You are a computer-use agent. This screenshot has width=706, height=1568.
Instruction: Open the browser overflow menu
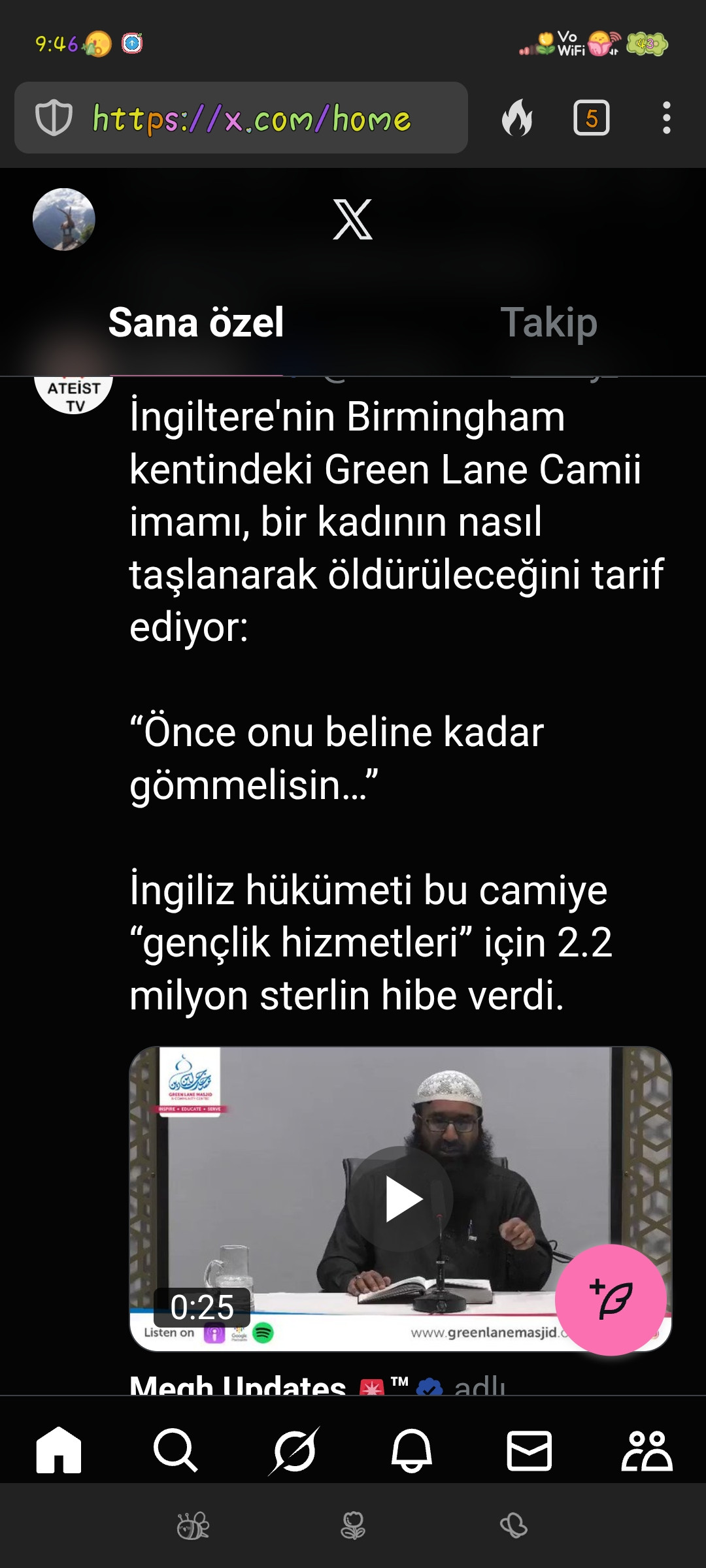(666, 118)
